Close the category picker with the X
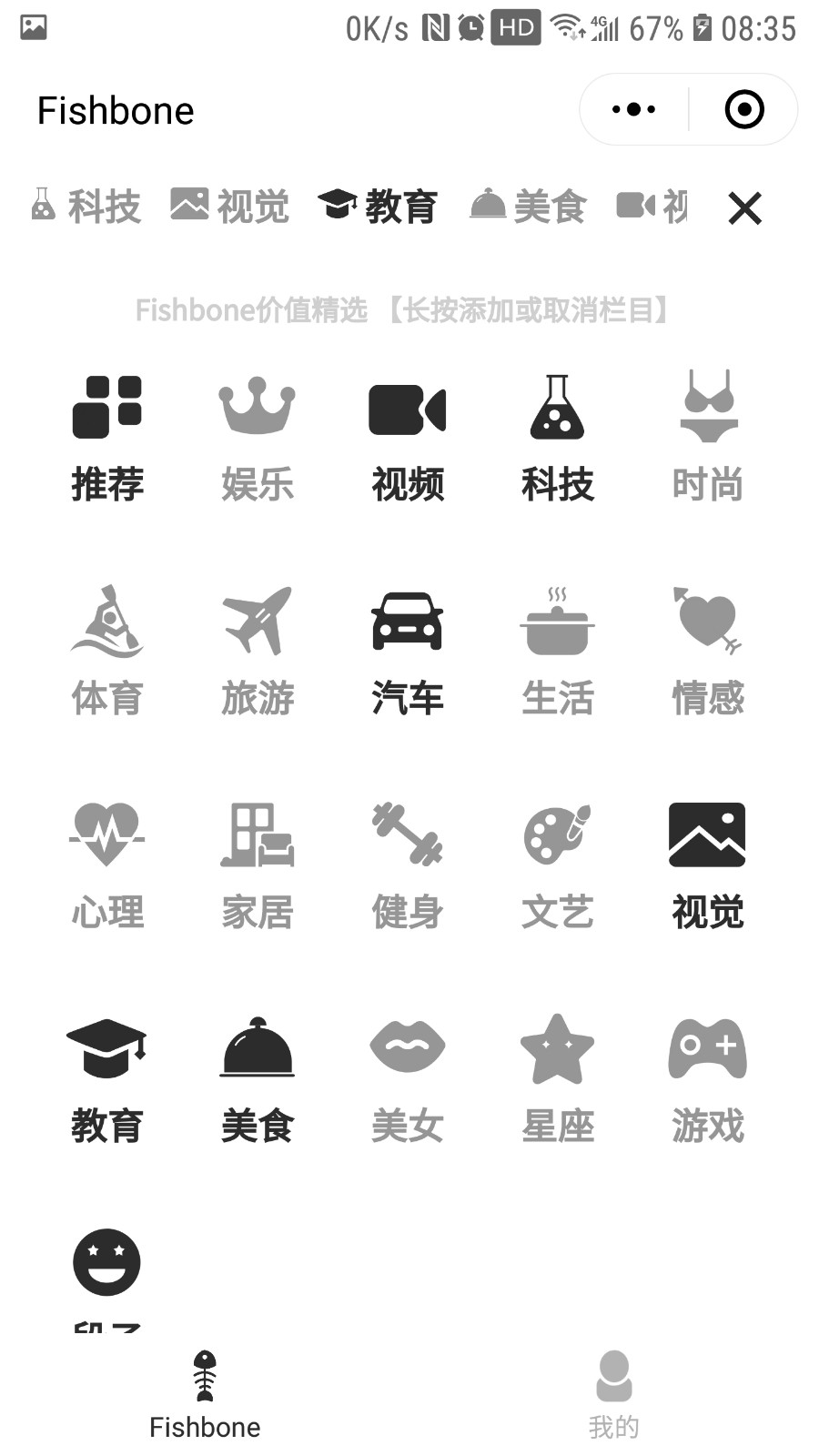Screen dimensions: 819x1456 (744, 208)
